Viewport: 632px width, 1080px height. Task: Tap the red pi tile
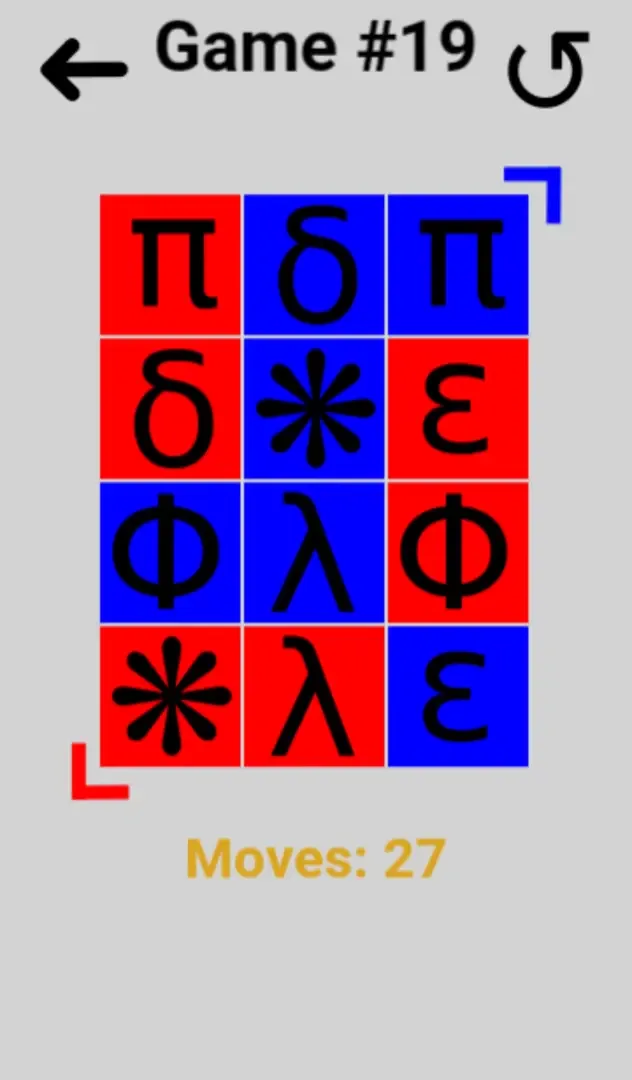[171, 265]
